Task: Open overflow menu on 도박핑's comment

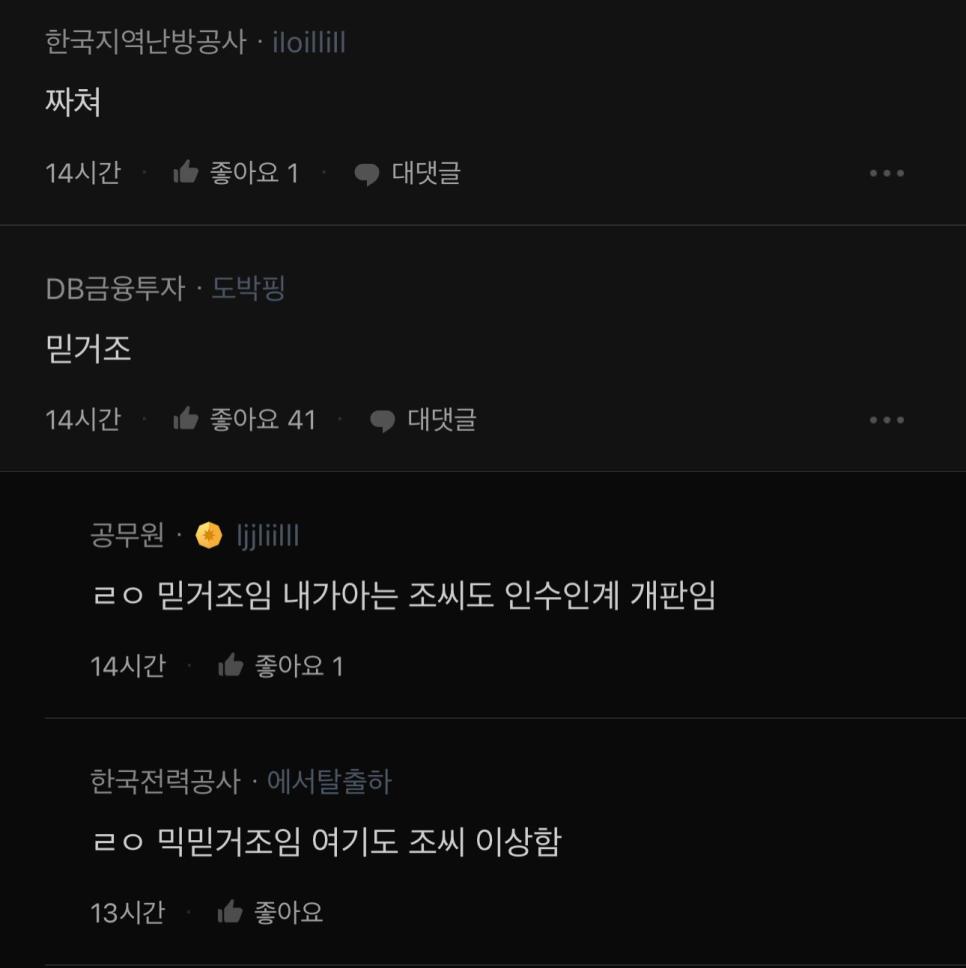Action: pyautogui.click(x=886, y=420)
